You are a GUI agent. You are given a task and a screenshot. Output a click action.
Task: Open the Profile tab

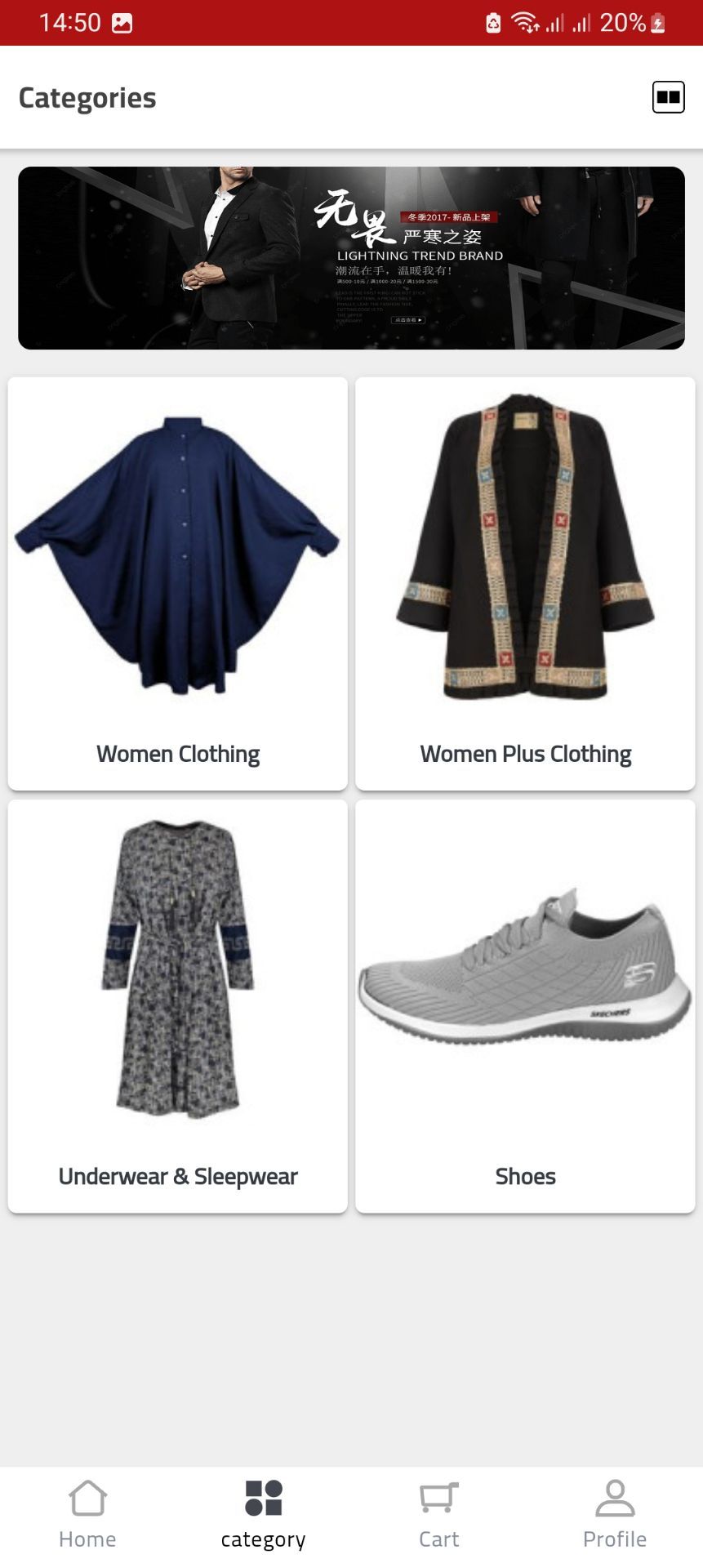(614, 1516)
